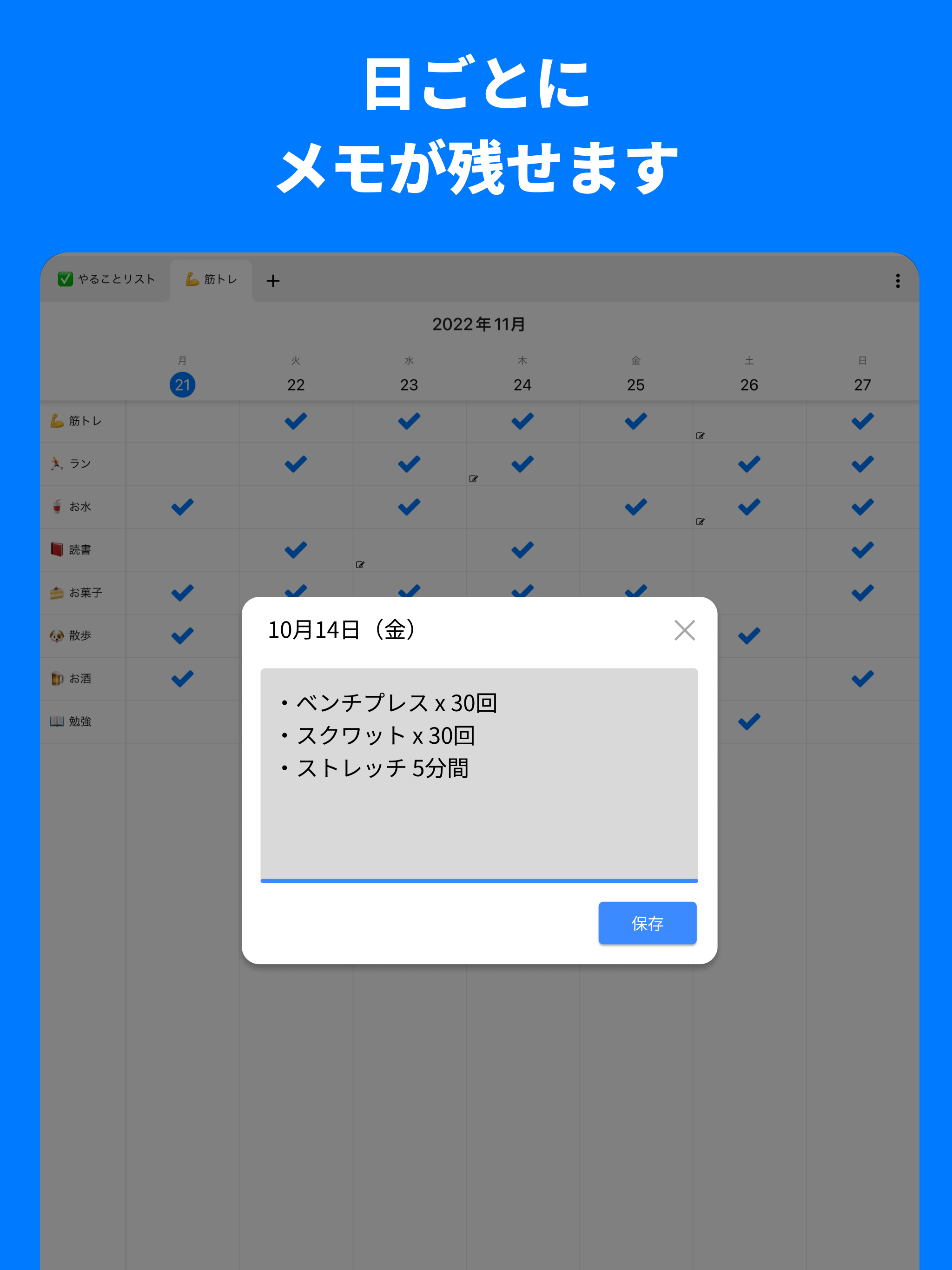This screenshot has width=952, height=1270.
Task: Open the three-dot overflow menu
Action: (898, 280)
